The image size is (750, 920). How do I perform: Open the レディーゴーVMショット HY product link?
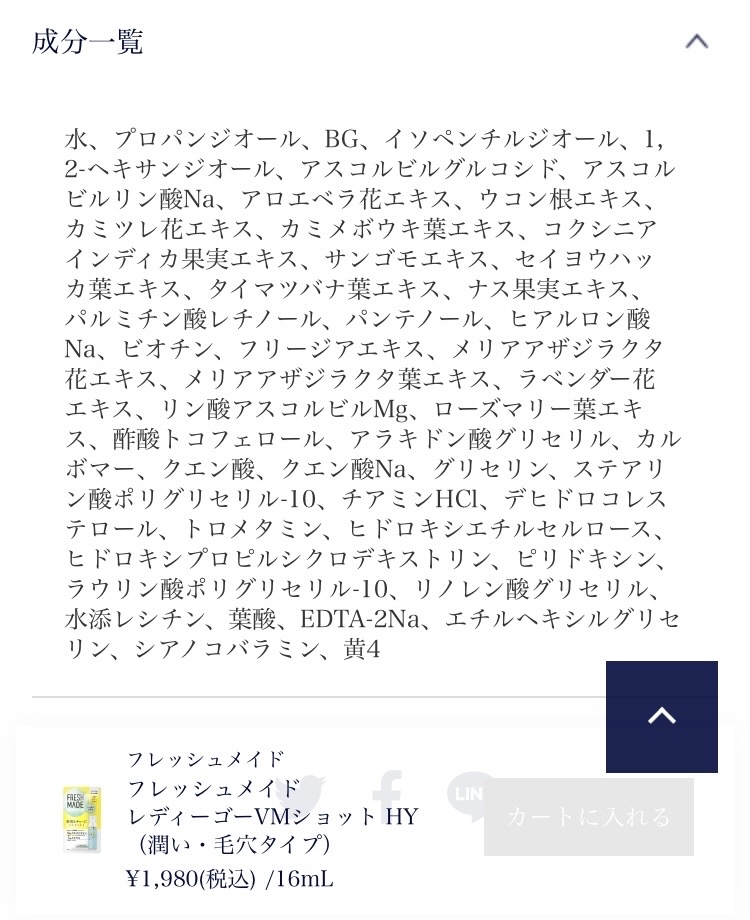coord(272,818)
